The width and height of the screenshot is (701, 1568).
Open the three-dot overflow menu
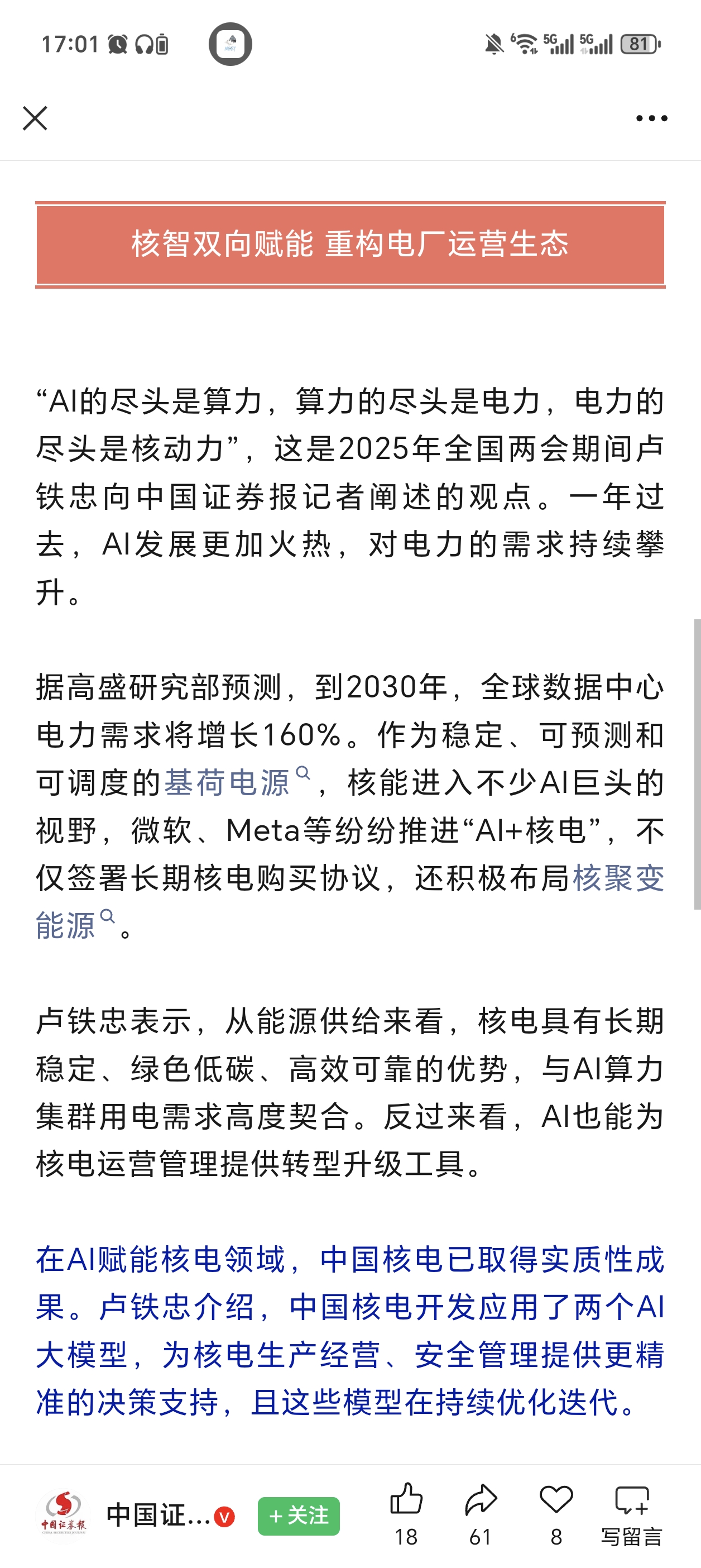click(x=651, y=118)
